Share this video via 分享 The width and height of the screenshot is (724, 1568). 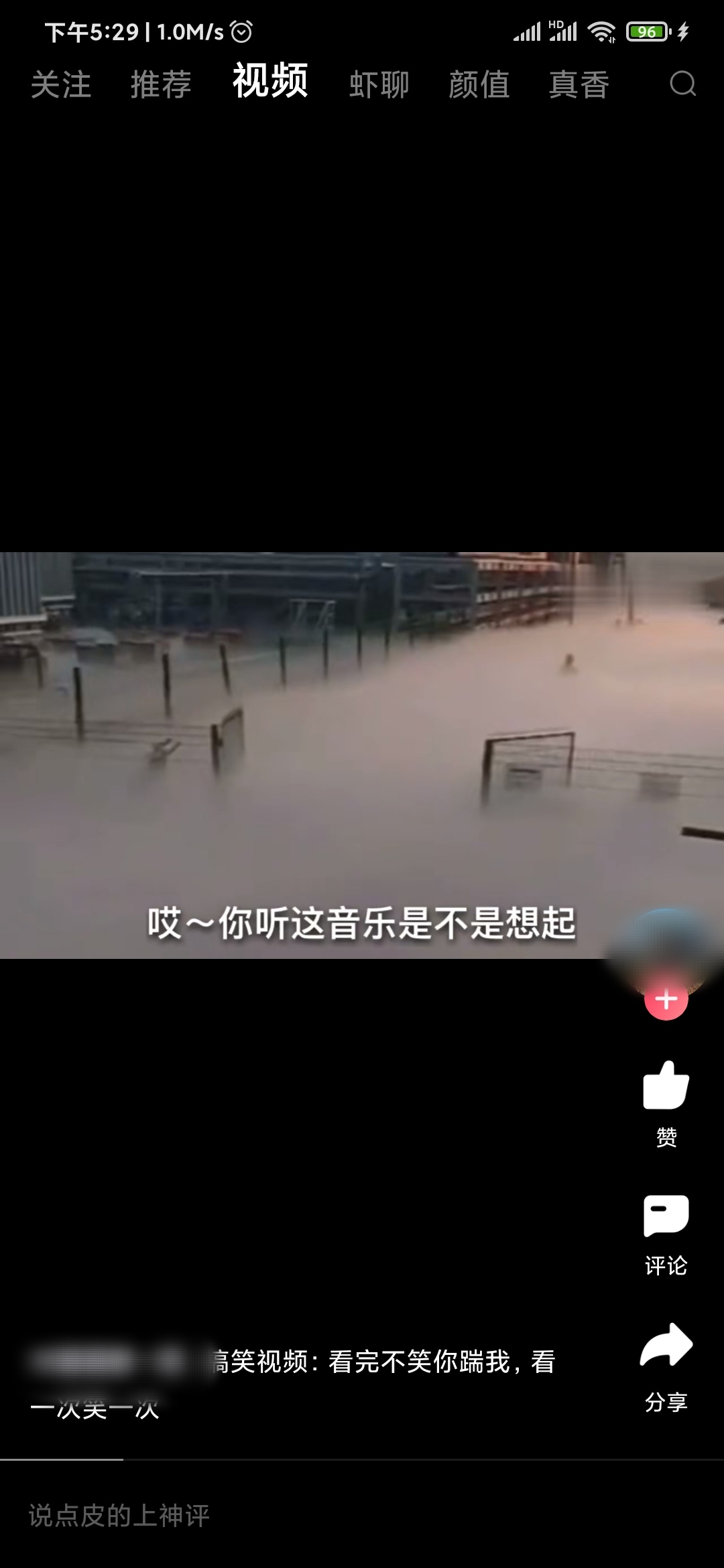pyautogui.click(x=666, y=1347)
